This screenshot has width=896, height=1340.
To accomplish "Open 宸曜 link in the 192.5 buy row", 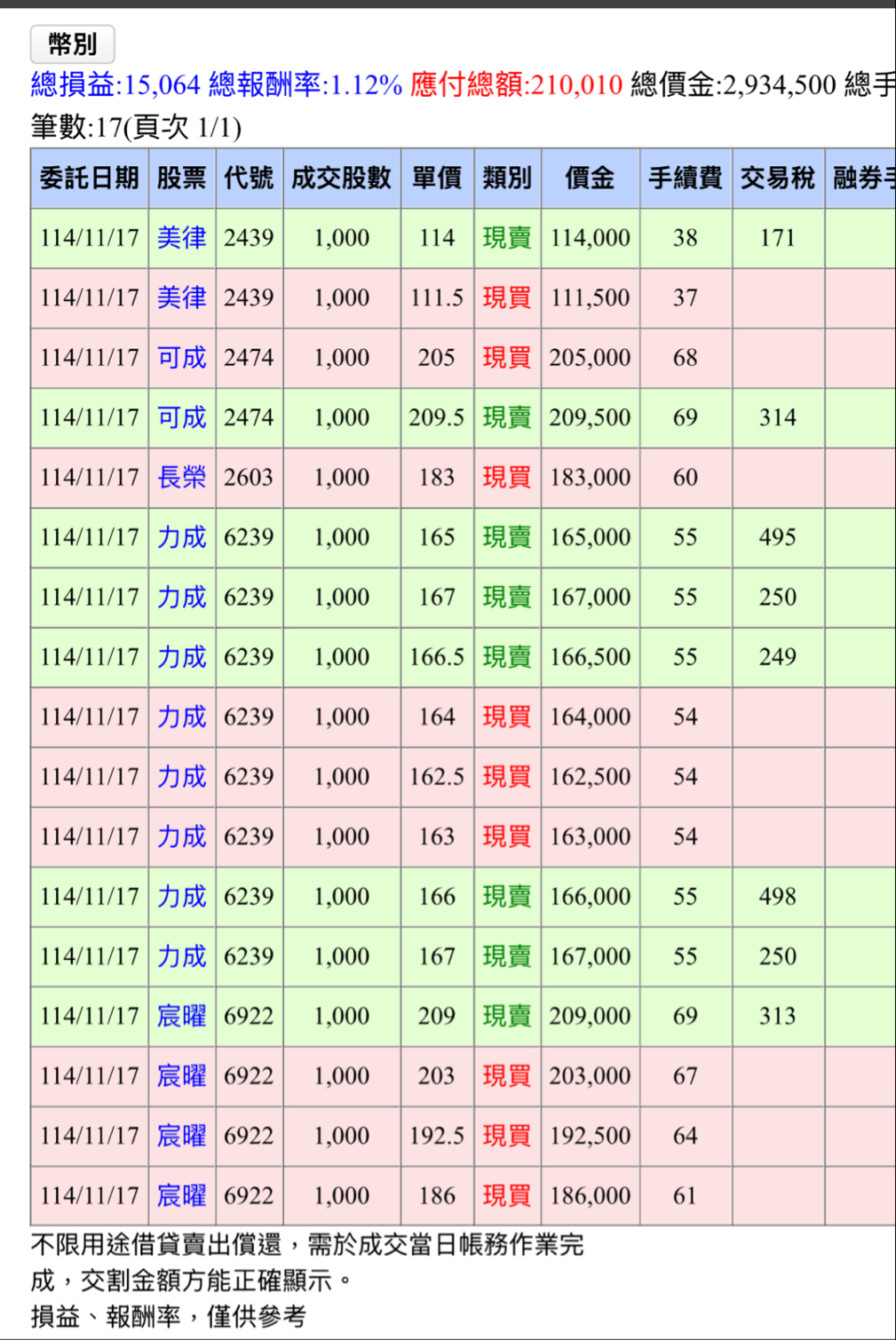I will point(181,1135).
